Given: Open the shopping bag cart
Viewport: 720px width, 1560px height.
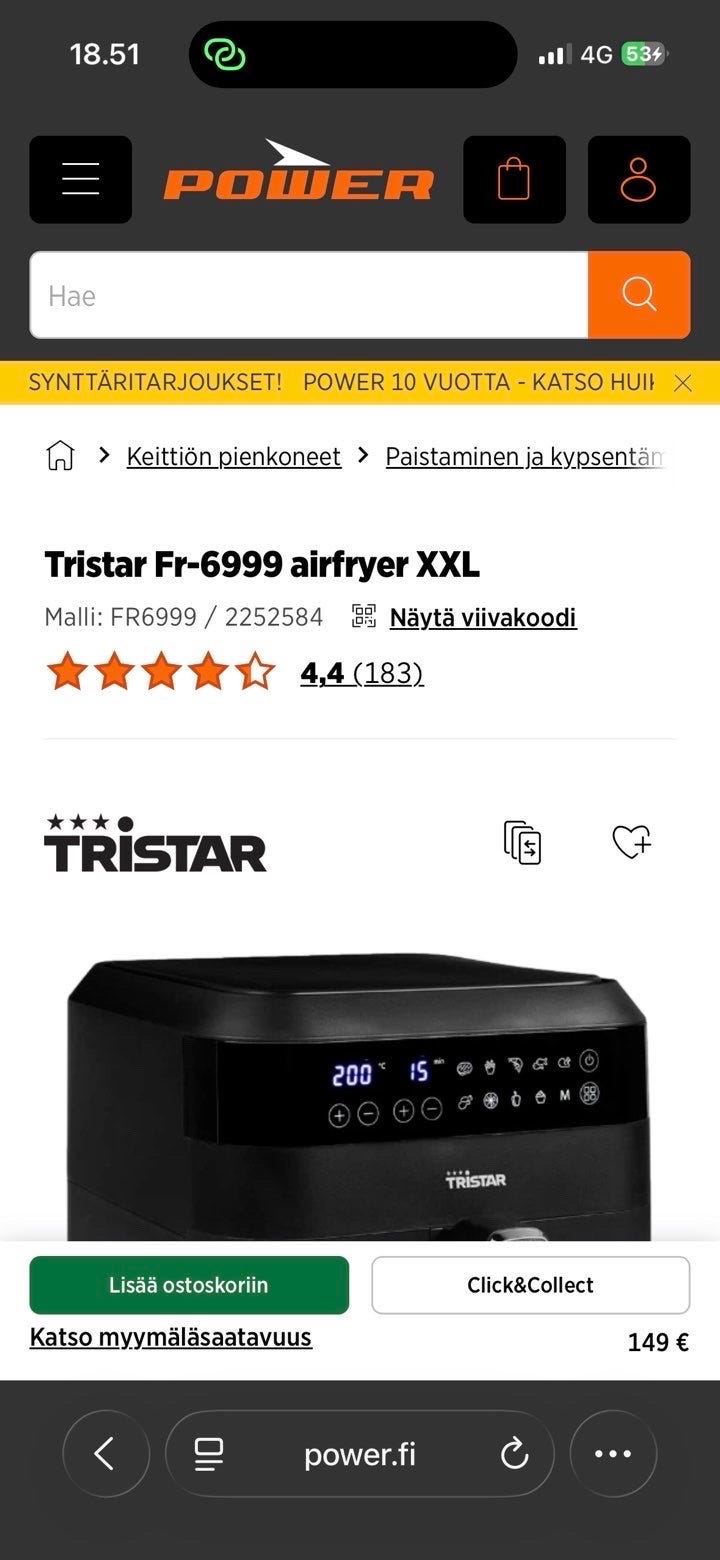Looking at the screenshot, I should (x=514, y=180).
